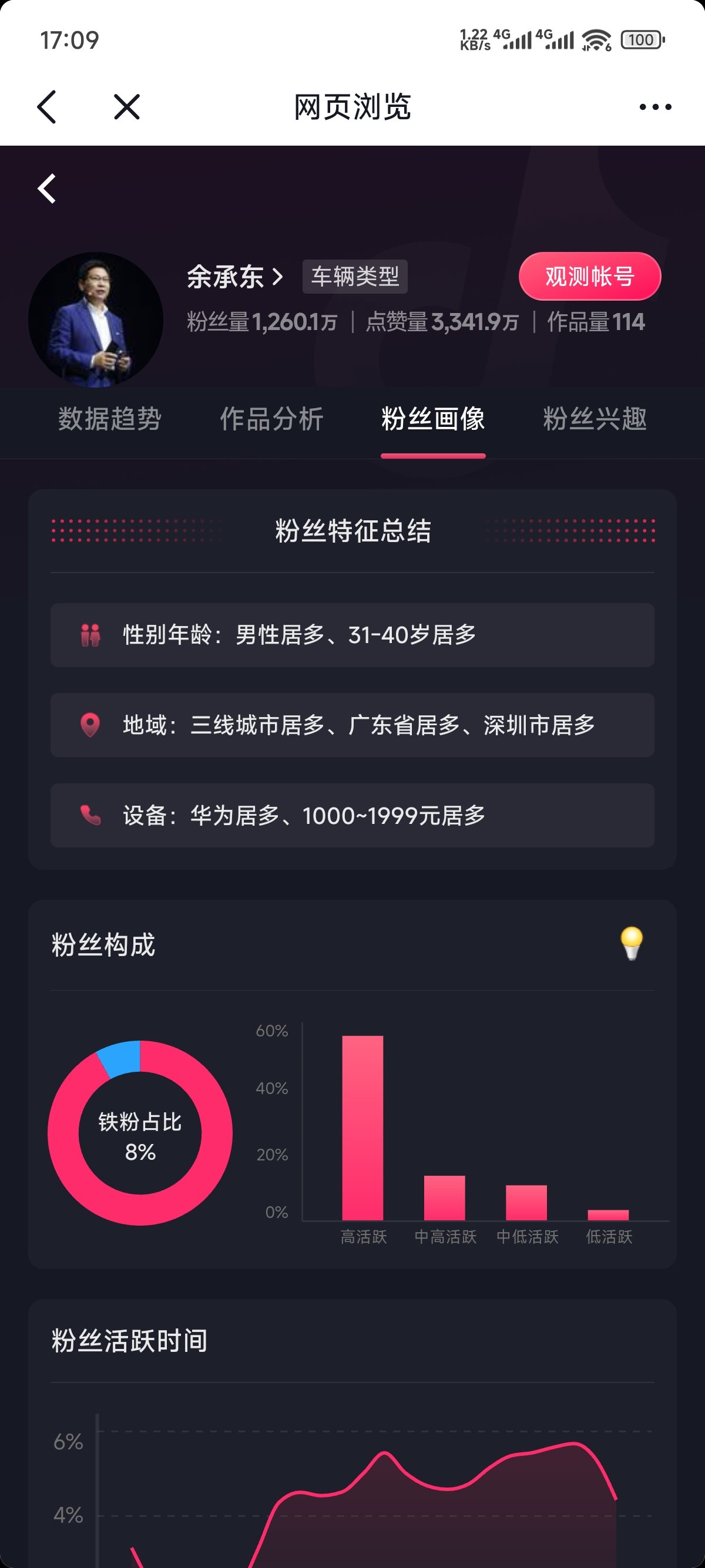The height and width of the screenshot is (1568, 705).
Task: Select the 粉丝画像 tab
Action: (433, 419)
